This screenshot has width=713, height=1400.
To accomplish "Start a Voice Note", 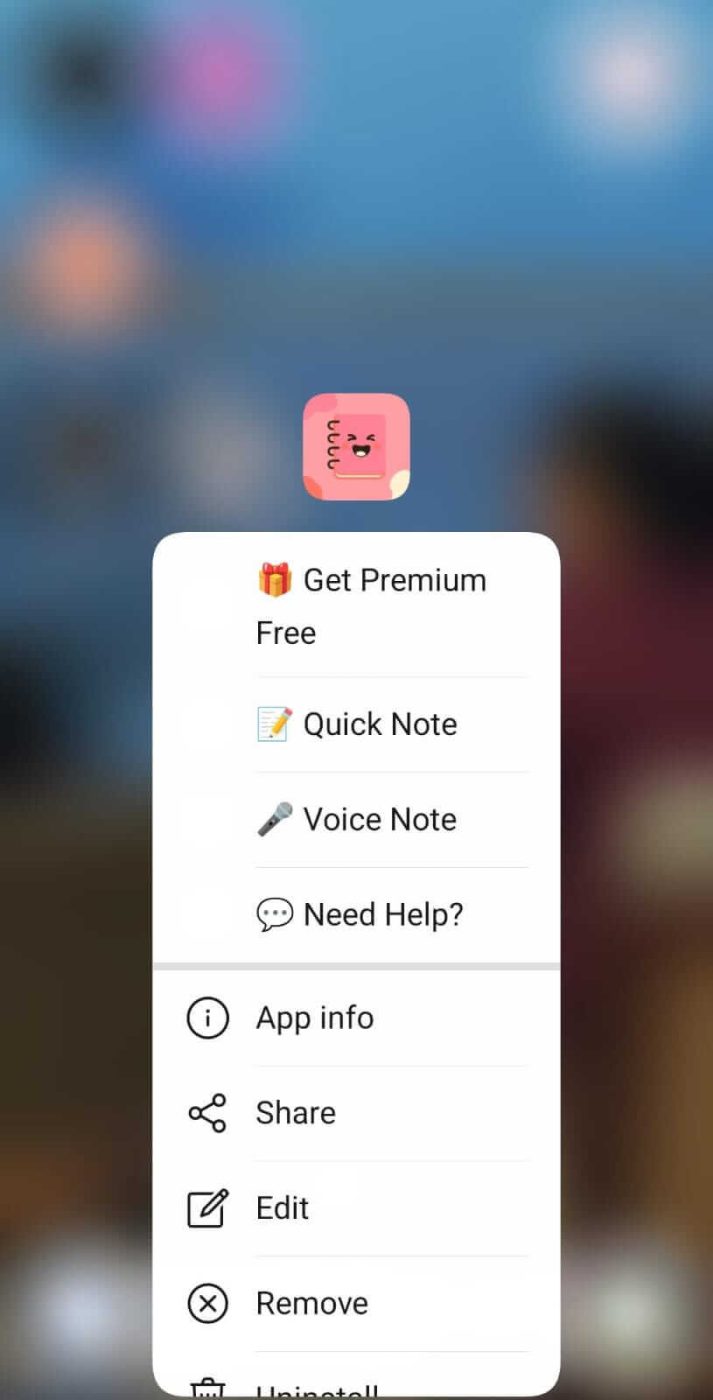I will [x=357, y=819].
